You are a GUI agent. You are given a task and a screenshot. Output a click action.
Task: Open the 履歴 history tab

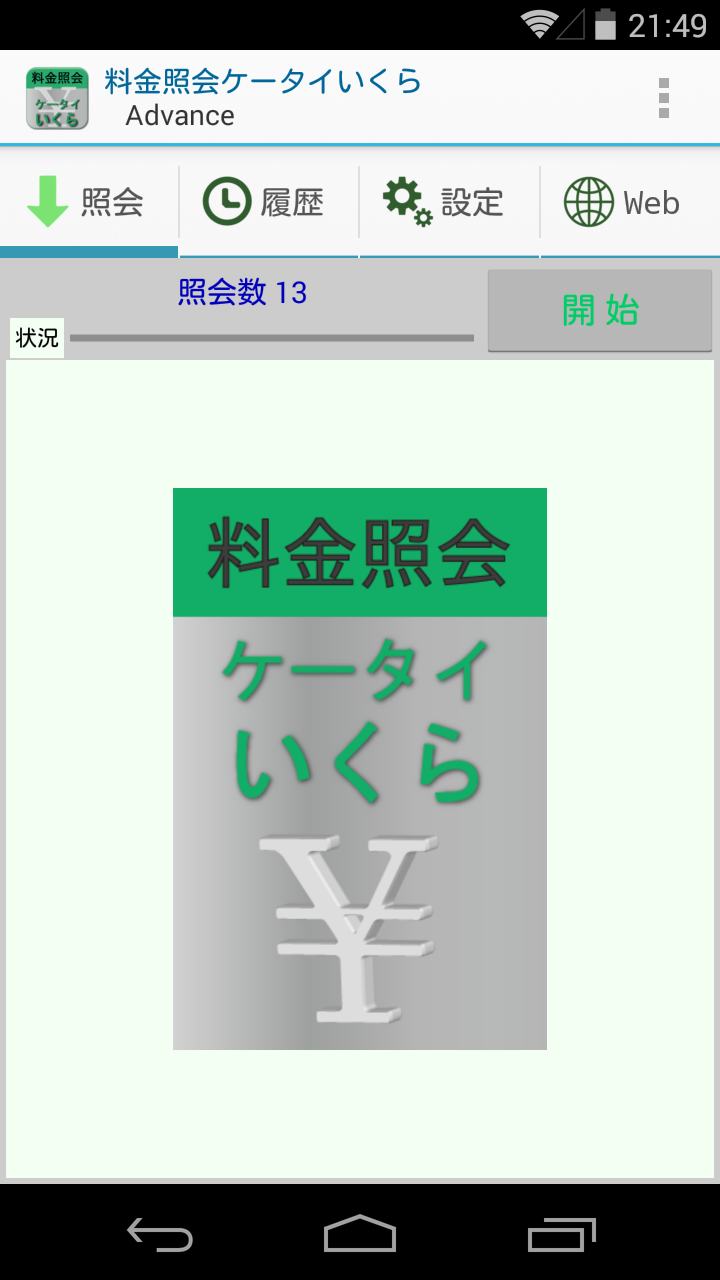(x=268, y=203)
